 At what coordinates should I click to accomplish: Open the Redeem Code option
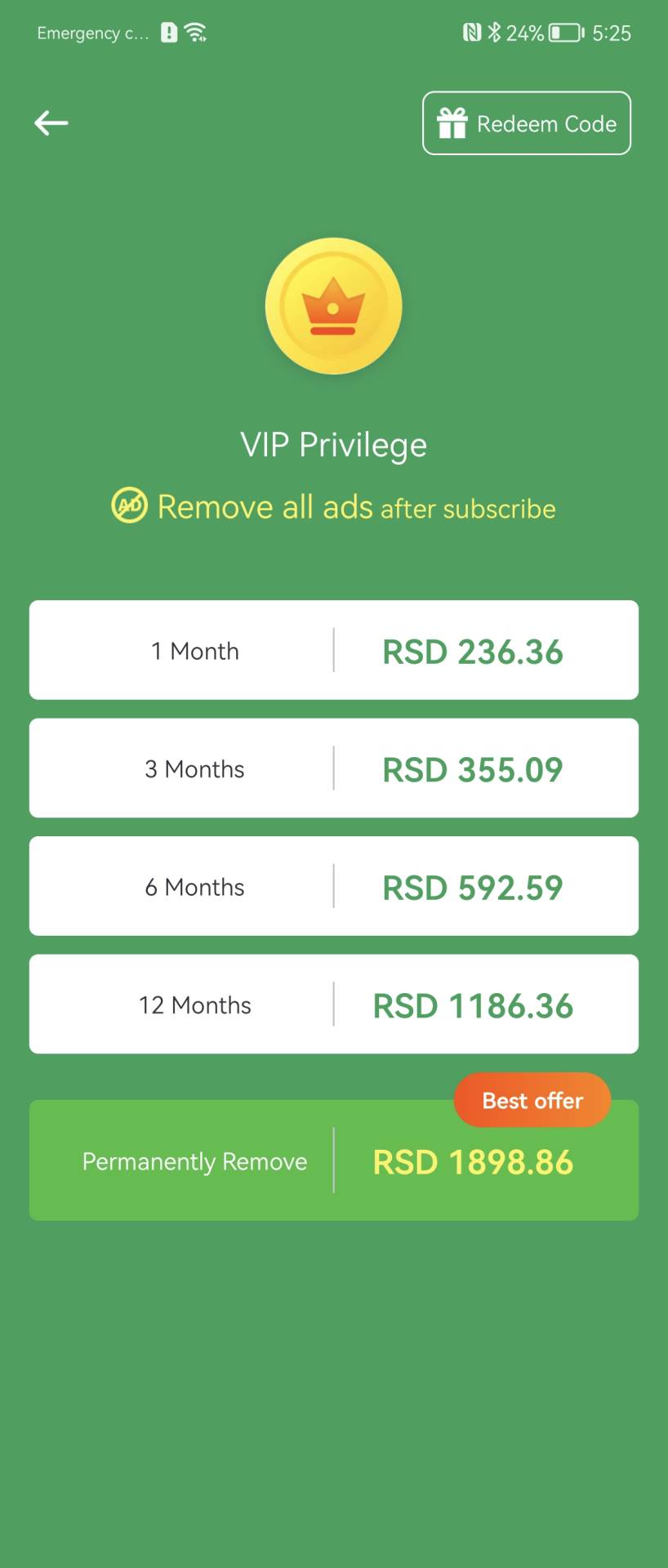[527, 123]
